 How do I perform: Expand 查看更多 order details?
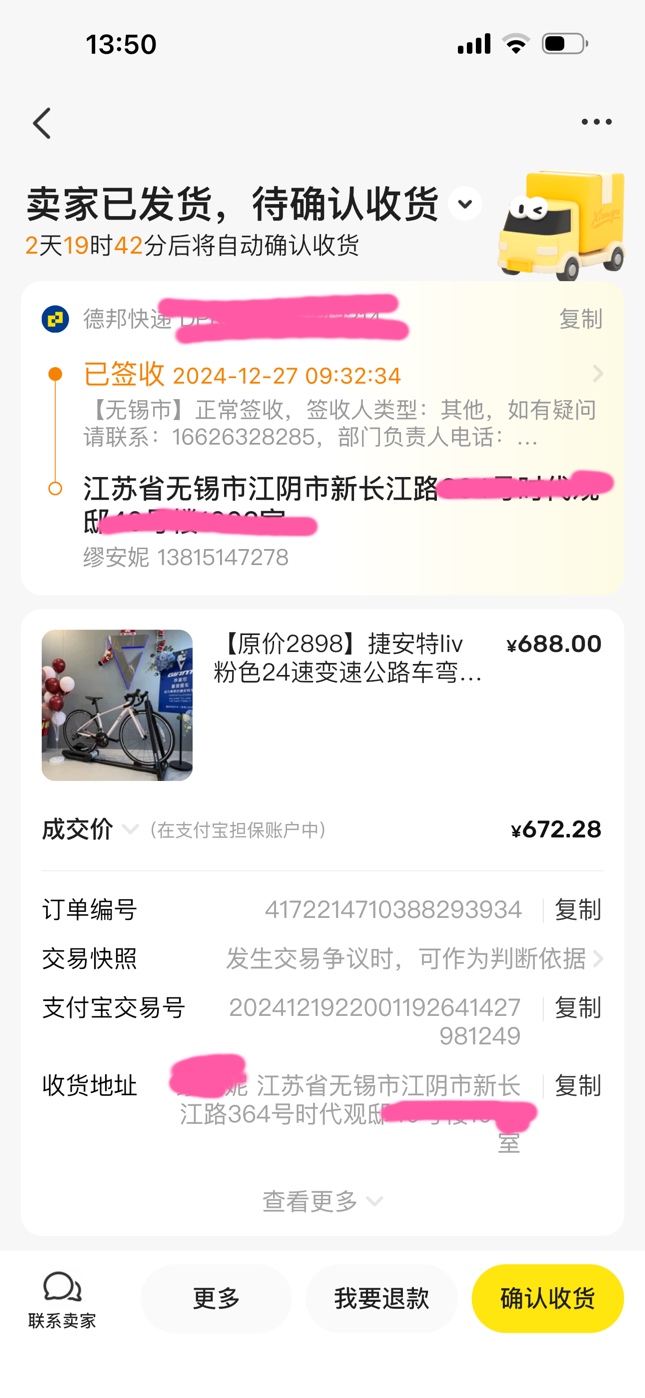pos(322,1201)
